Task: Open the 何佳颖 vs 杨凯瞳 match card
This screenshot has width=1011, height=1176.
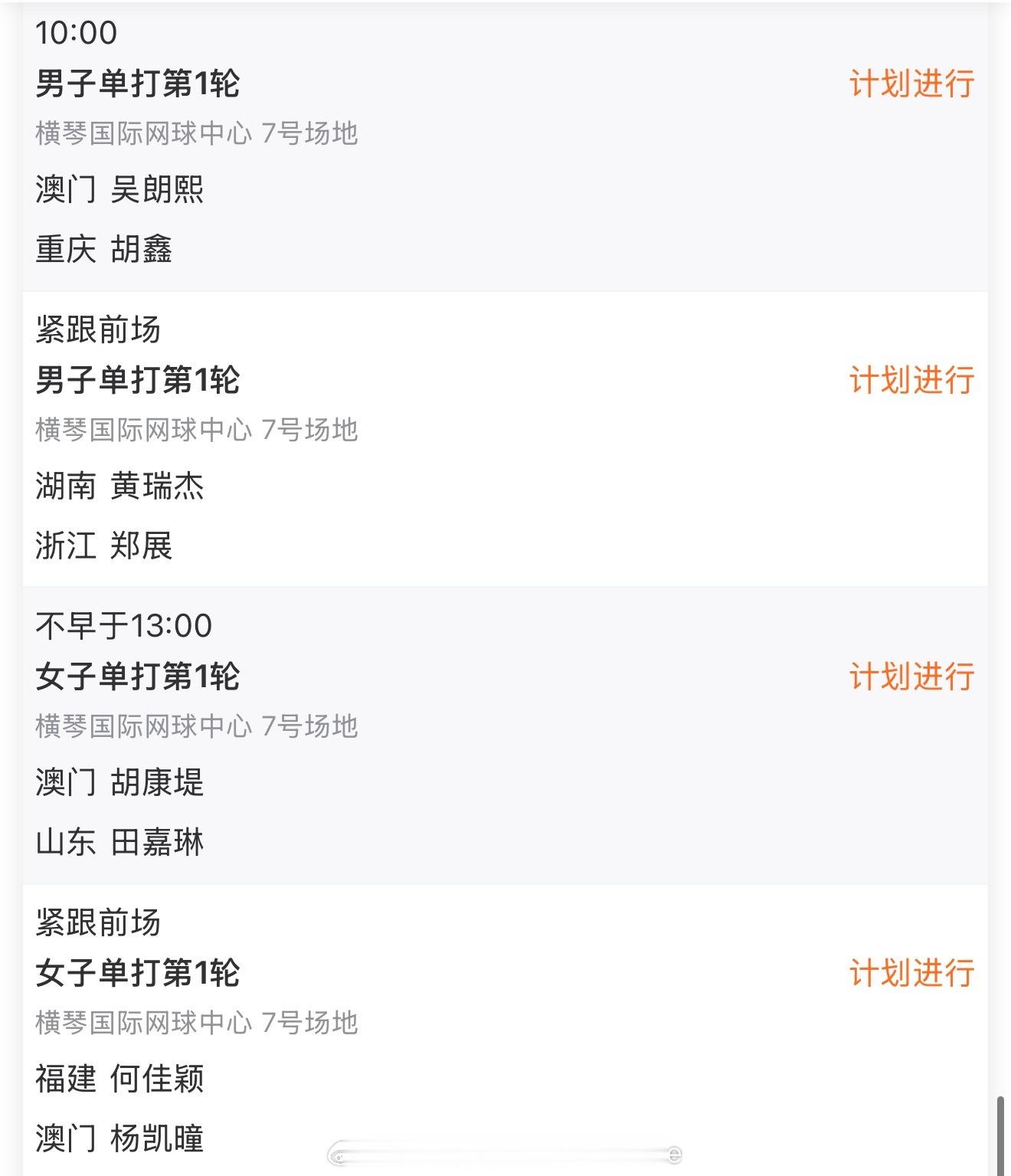Action: [x=505, y=1030]
